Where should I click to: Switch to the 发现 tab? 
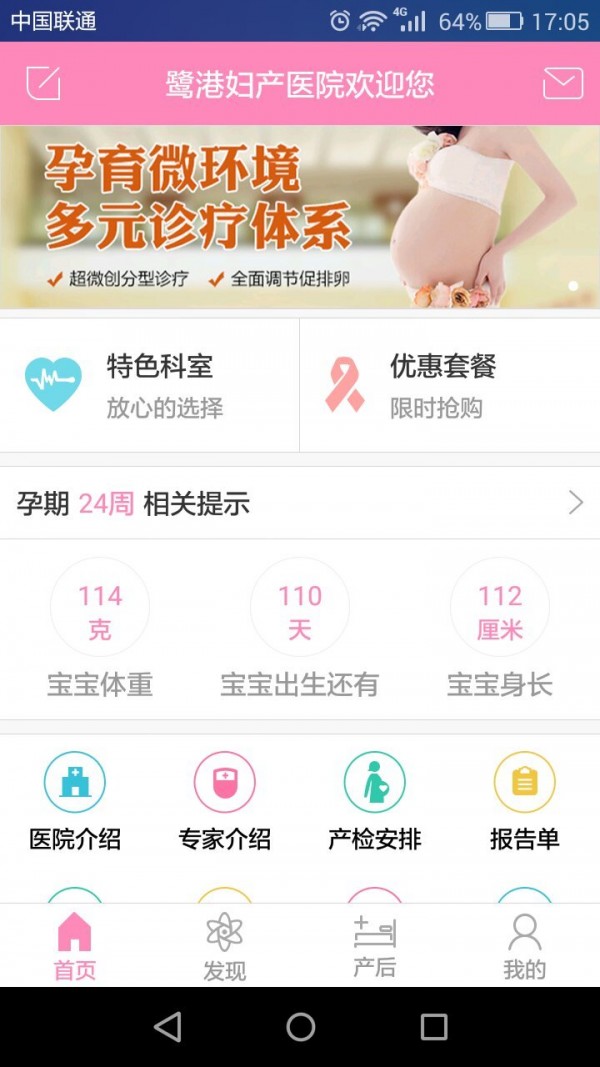[x=225, y=945]
